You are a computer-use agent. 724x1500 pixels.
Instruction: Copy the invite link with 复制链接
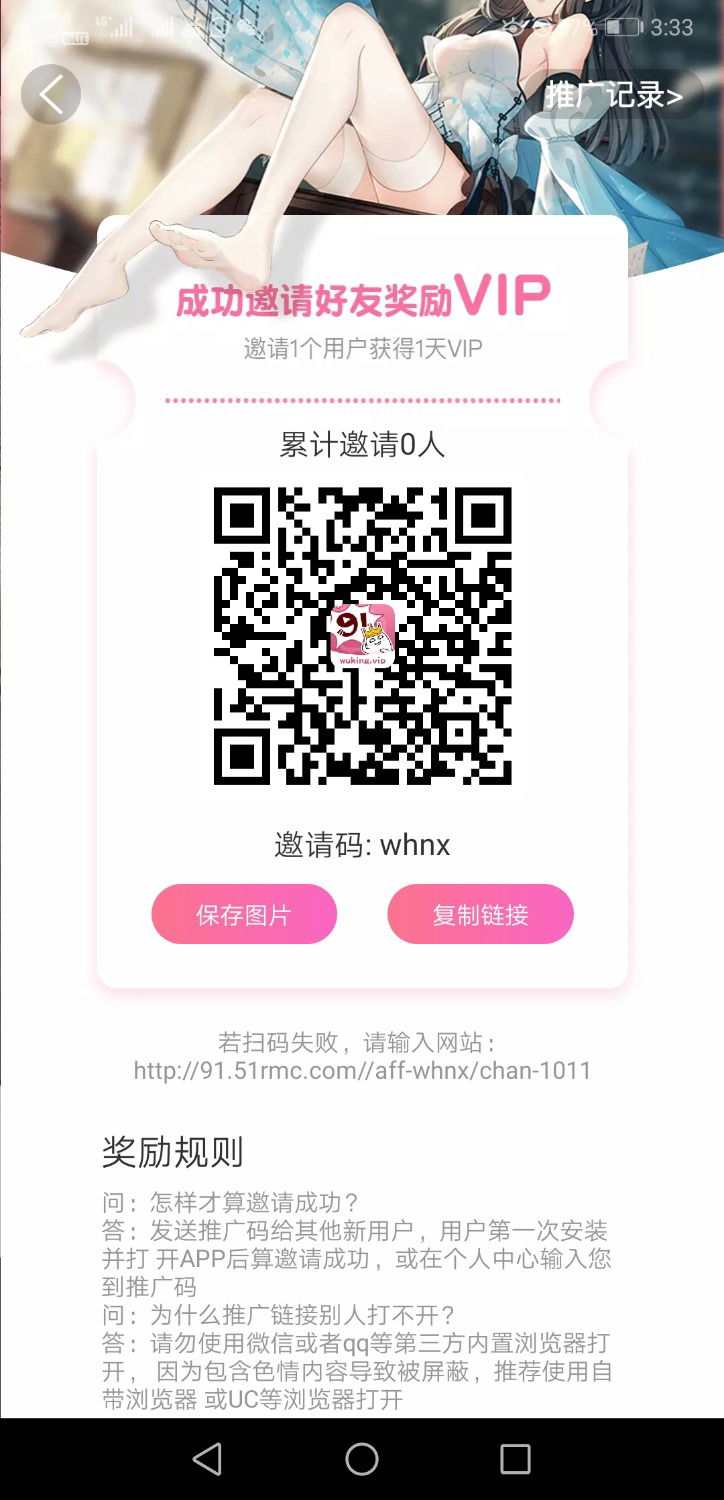[480, 914]
